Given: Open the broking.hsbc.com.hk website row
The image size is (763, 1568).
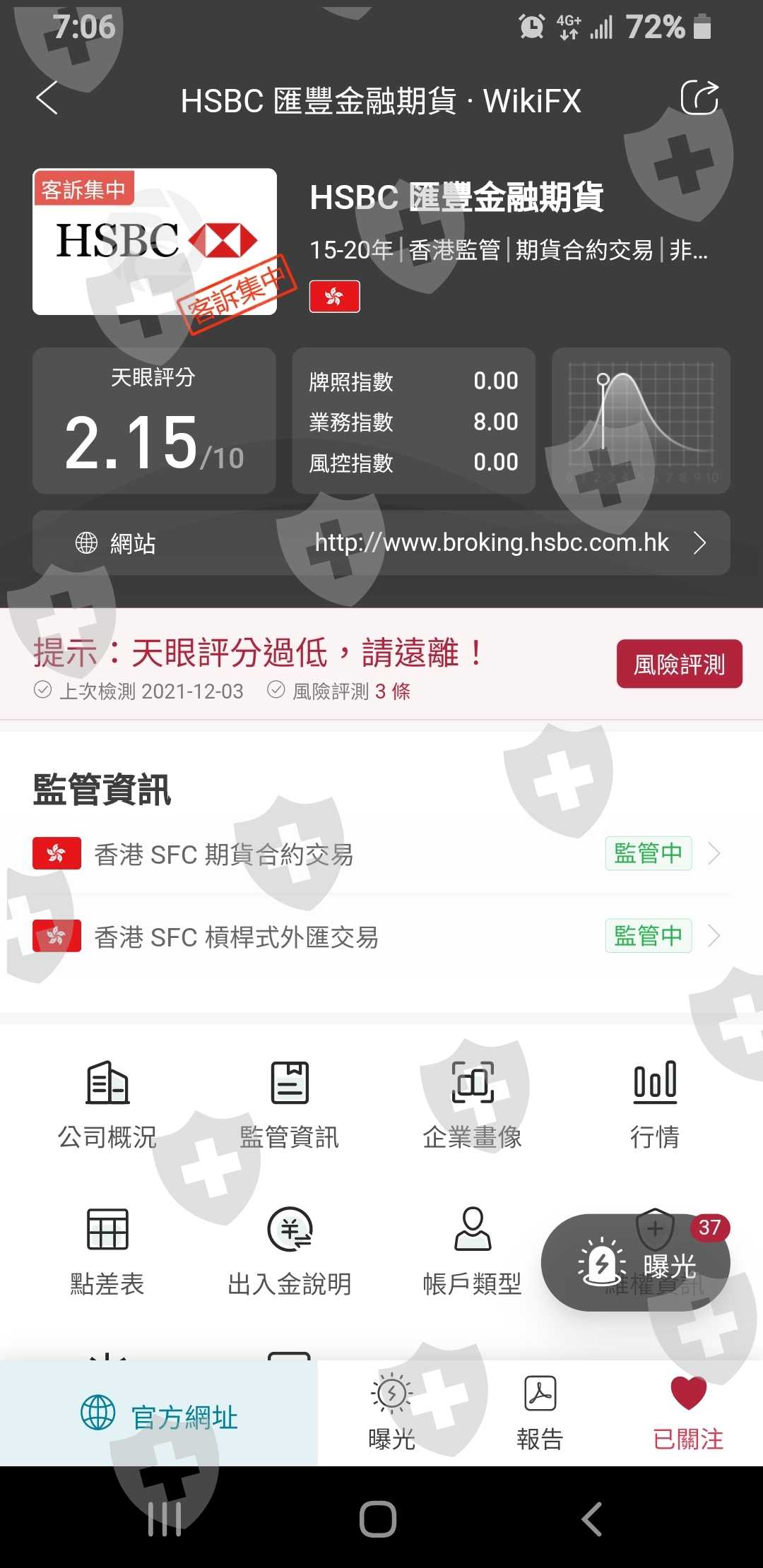Looking at the screenshot, I should (x=381, y=542).
